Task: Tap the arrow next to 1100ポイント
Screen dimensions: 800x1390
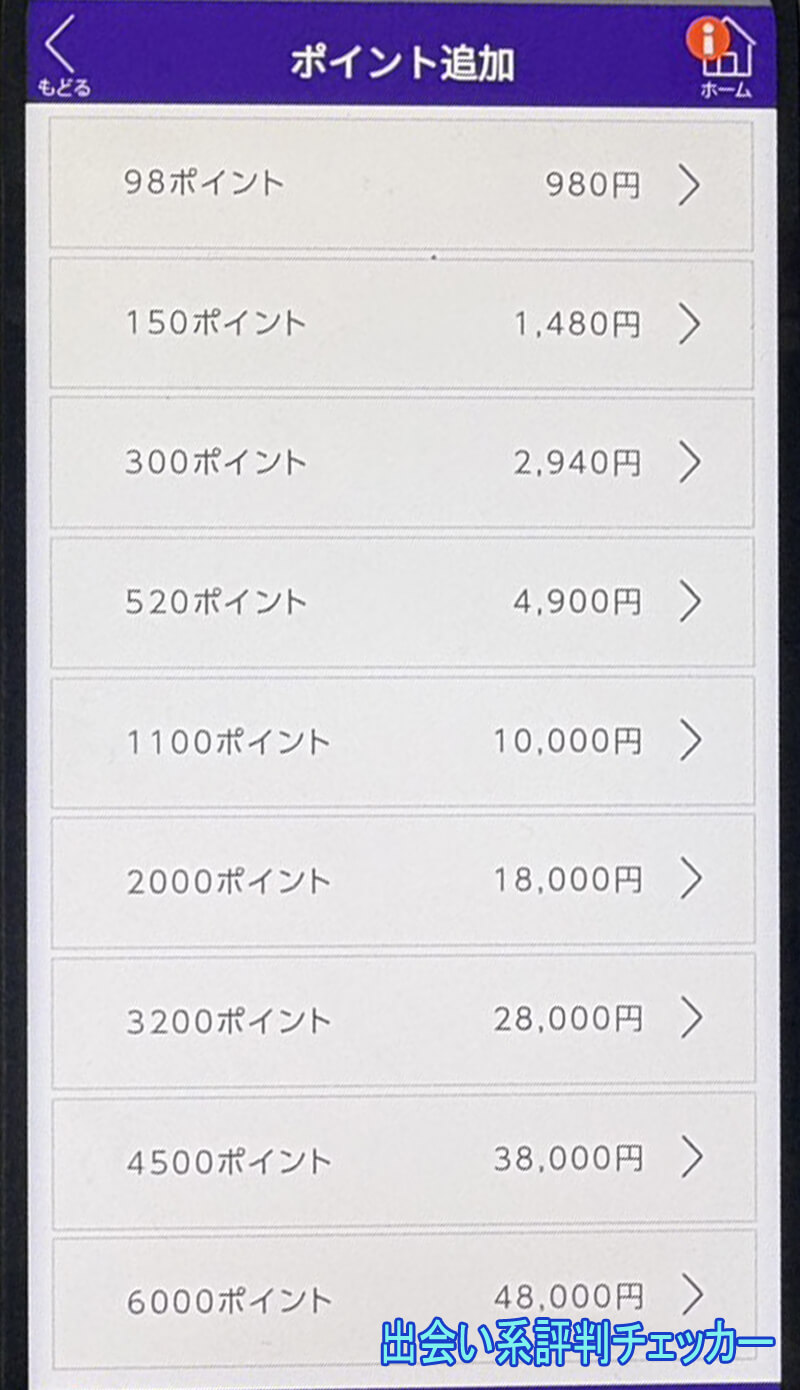Action: coord(687,741)
